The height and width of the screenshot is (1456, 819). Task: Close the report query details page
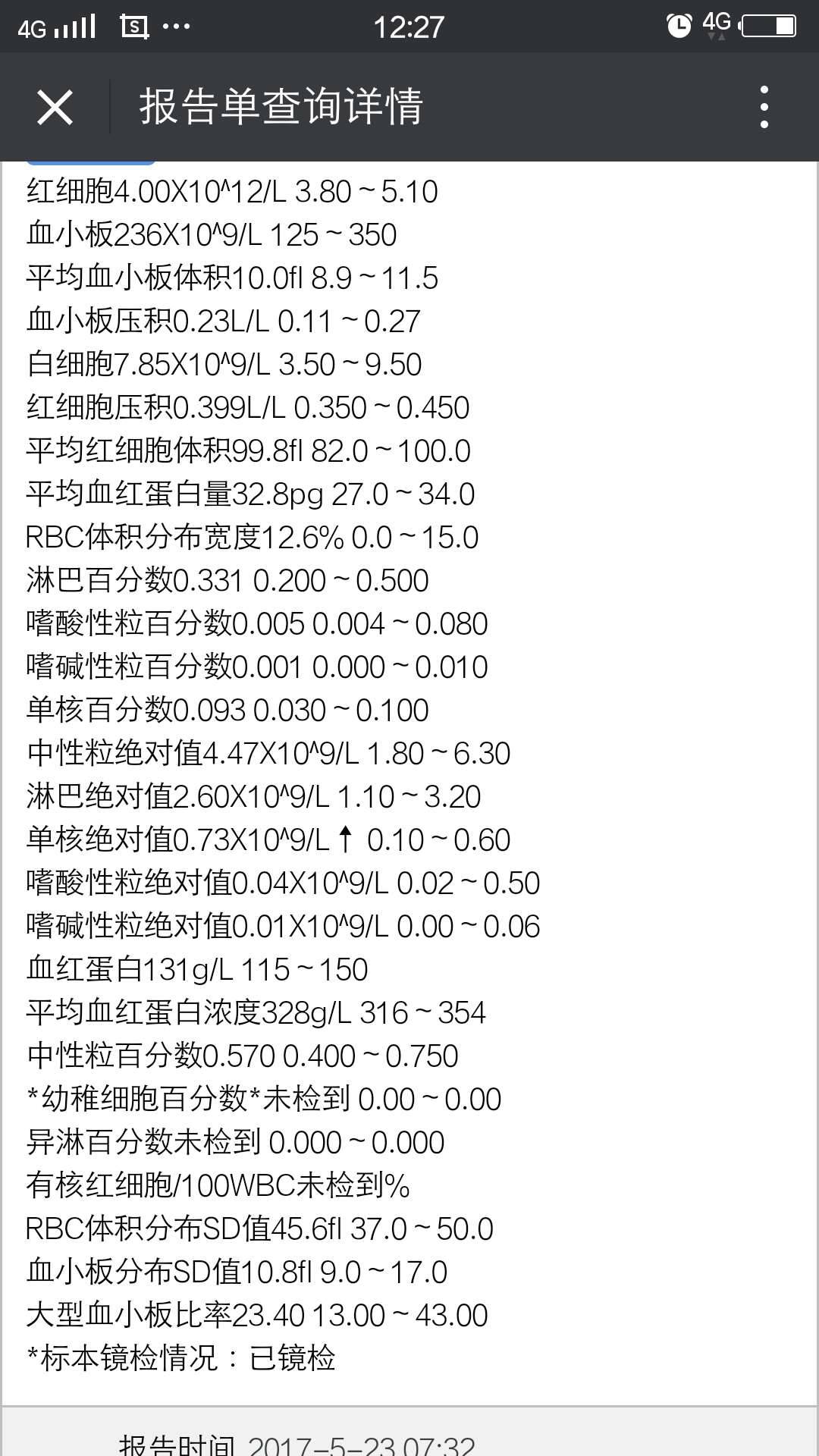[55, 107]
